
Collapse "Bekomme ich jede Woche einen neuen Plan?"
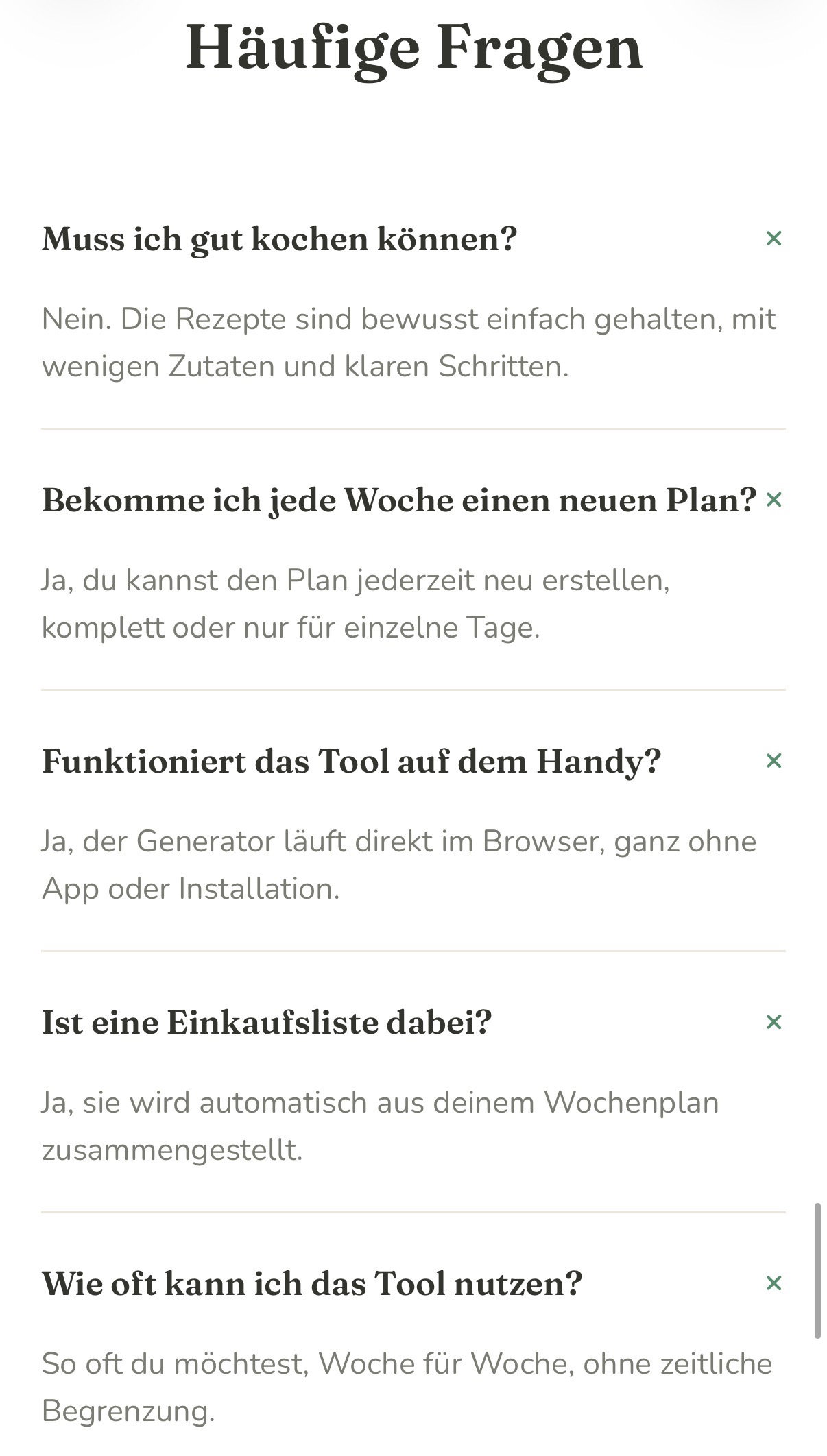774,500
